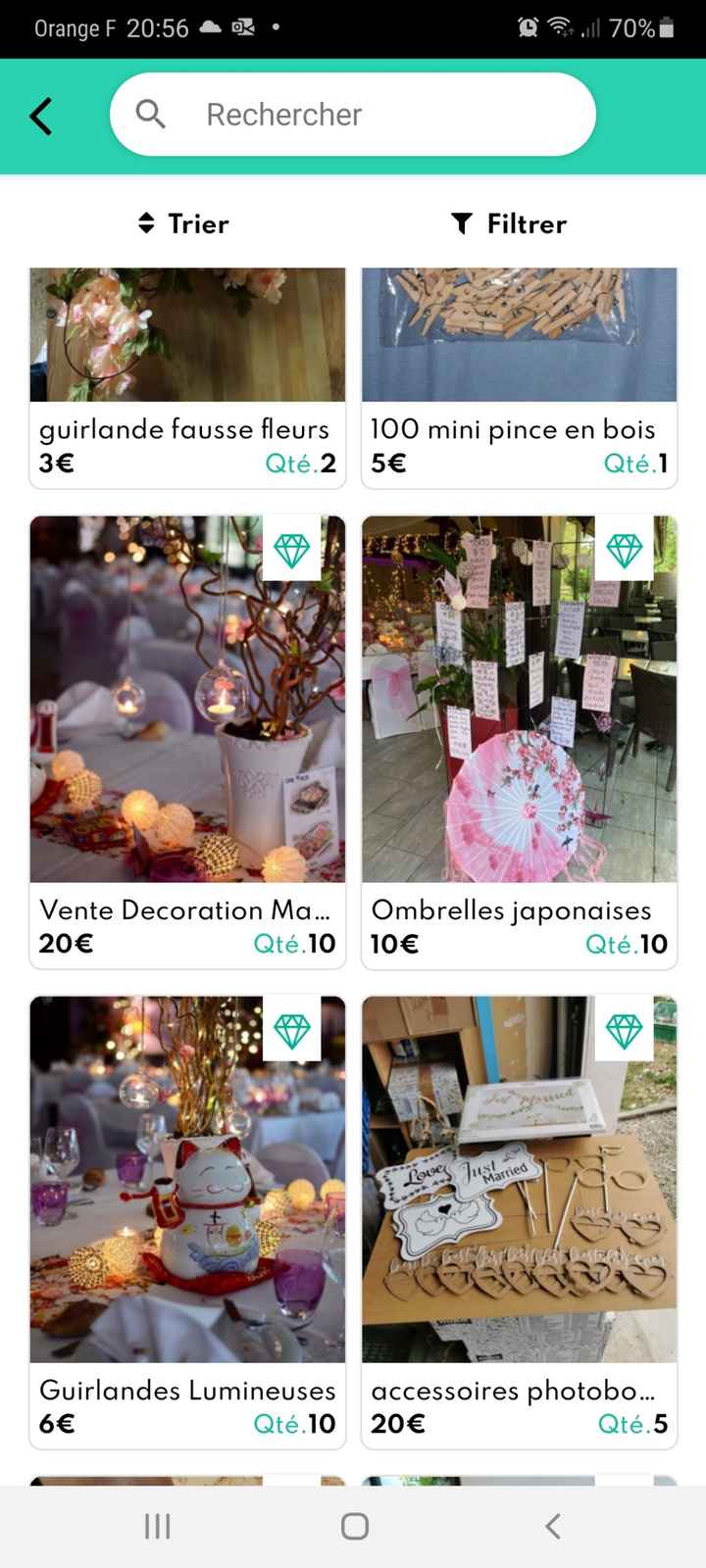Tap the back arrow in the green header
Screen dimensions: 706x1568
pos(41,115)
